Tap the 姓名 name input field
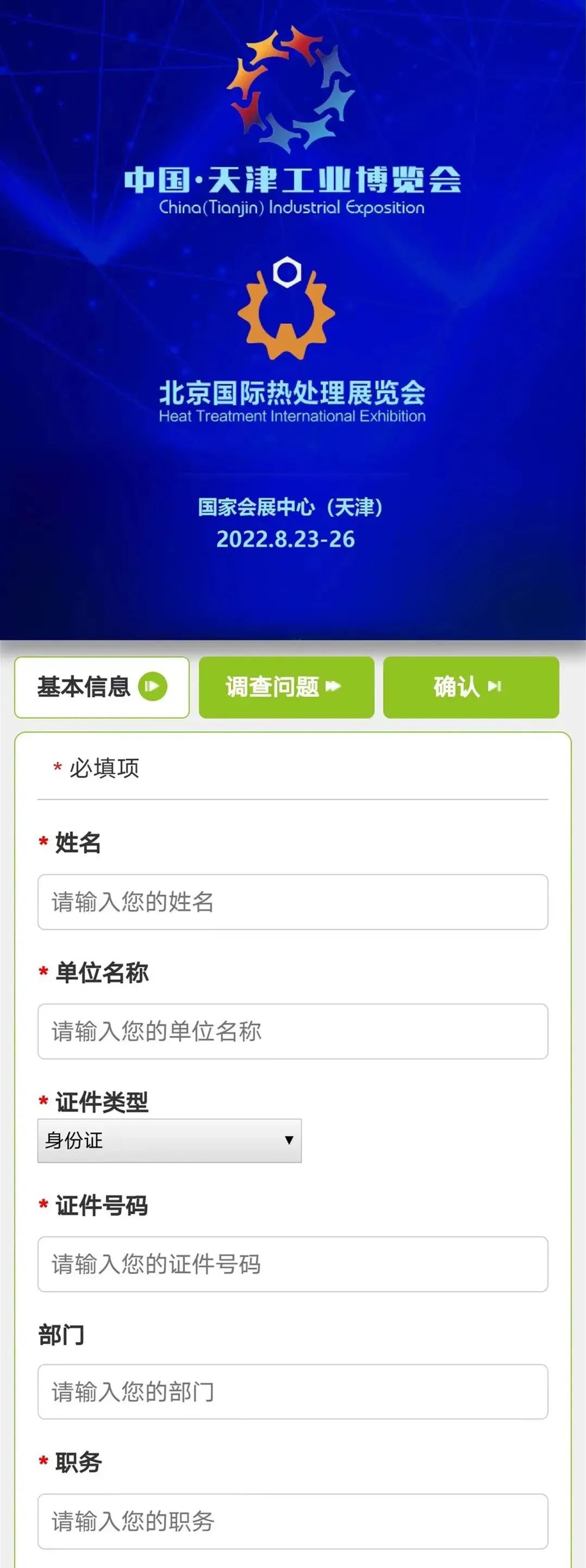Viewport: 586px width, 1568px height. 292,902
